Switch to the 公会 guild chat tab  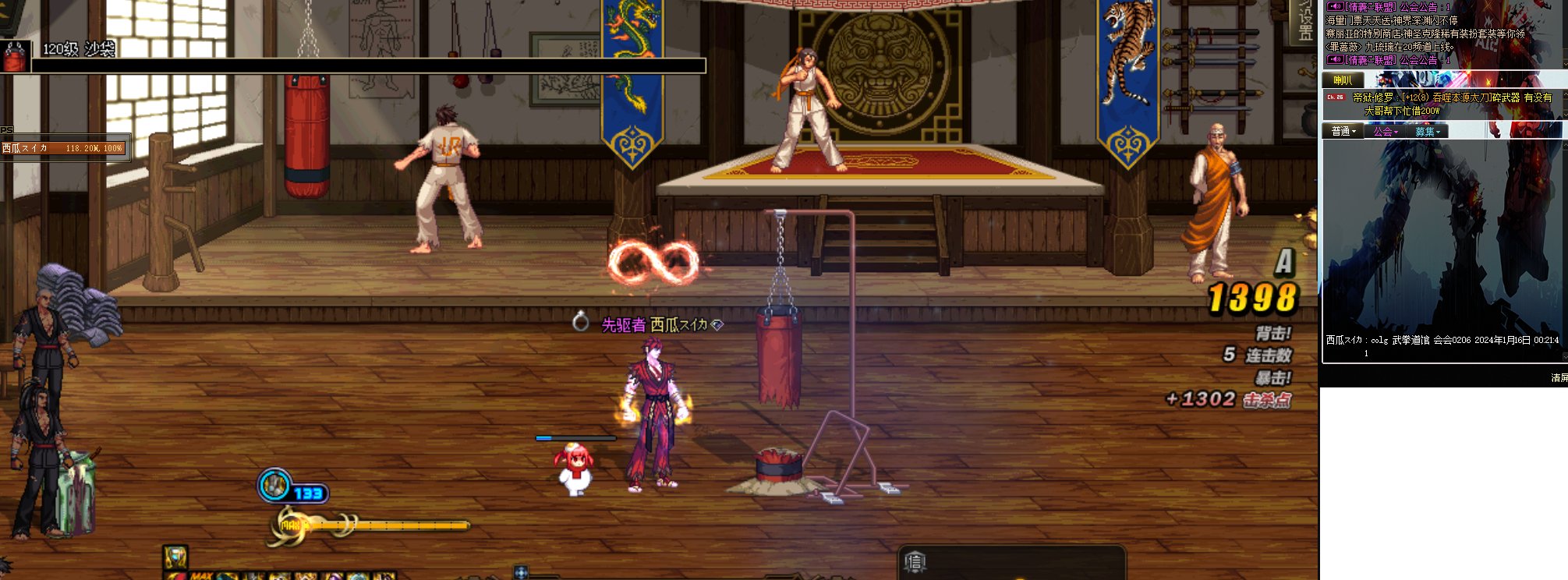point(1385,131)
